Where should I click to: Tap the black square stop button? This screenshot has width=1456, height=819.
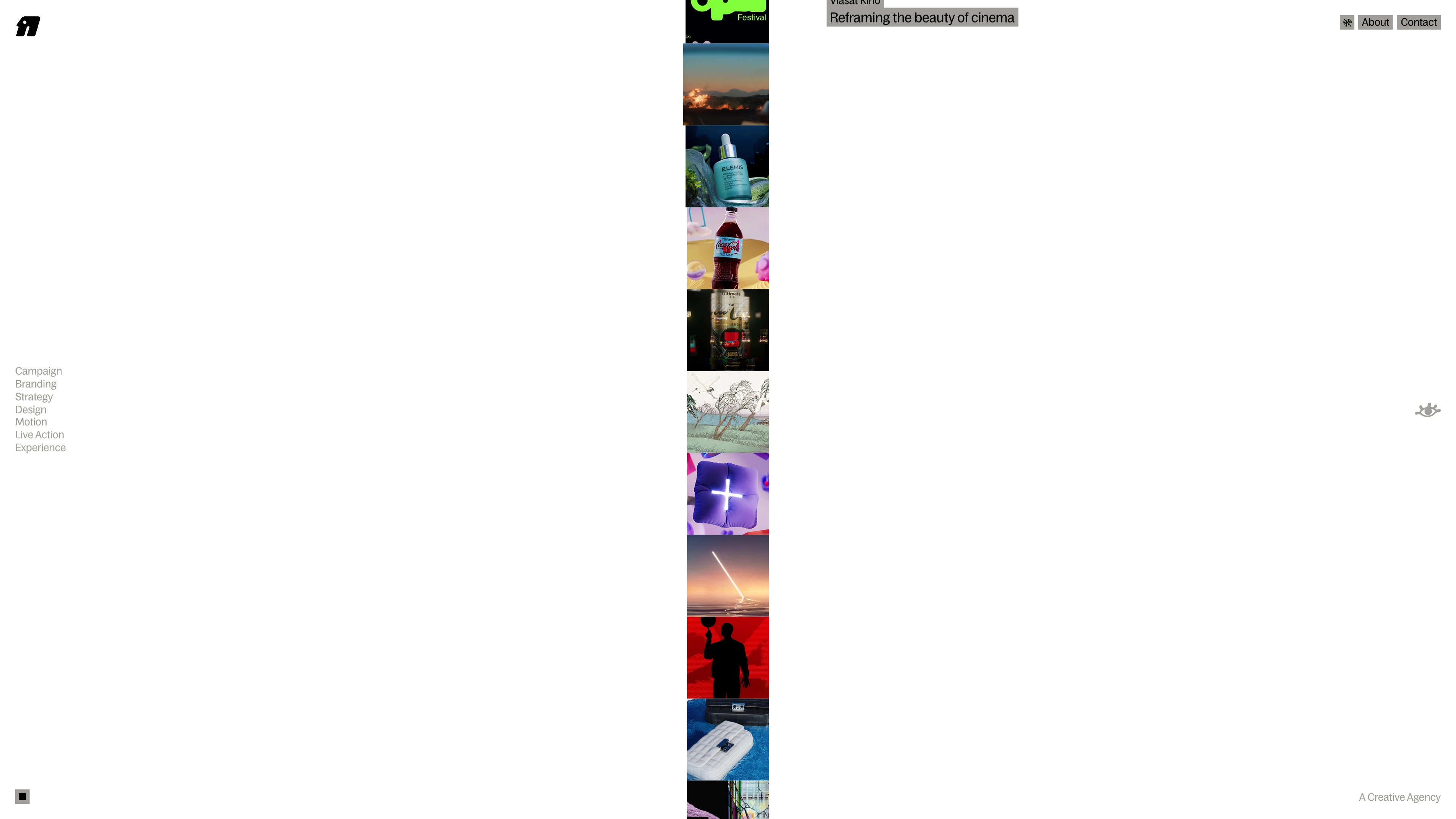click(x=22, y=796)
